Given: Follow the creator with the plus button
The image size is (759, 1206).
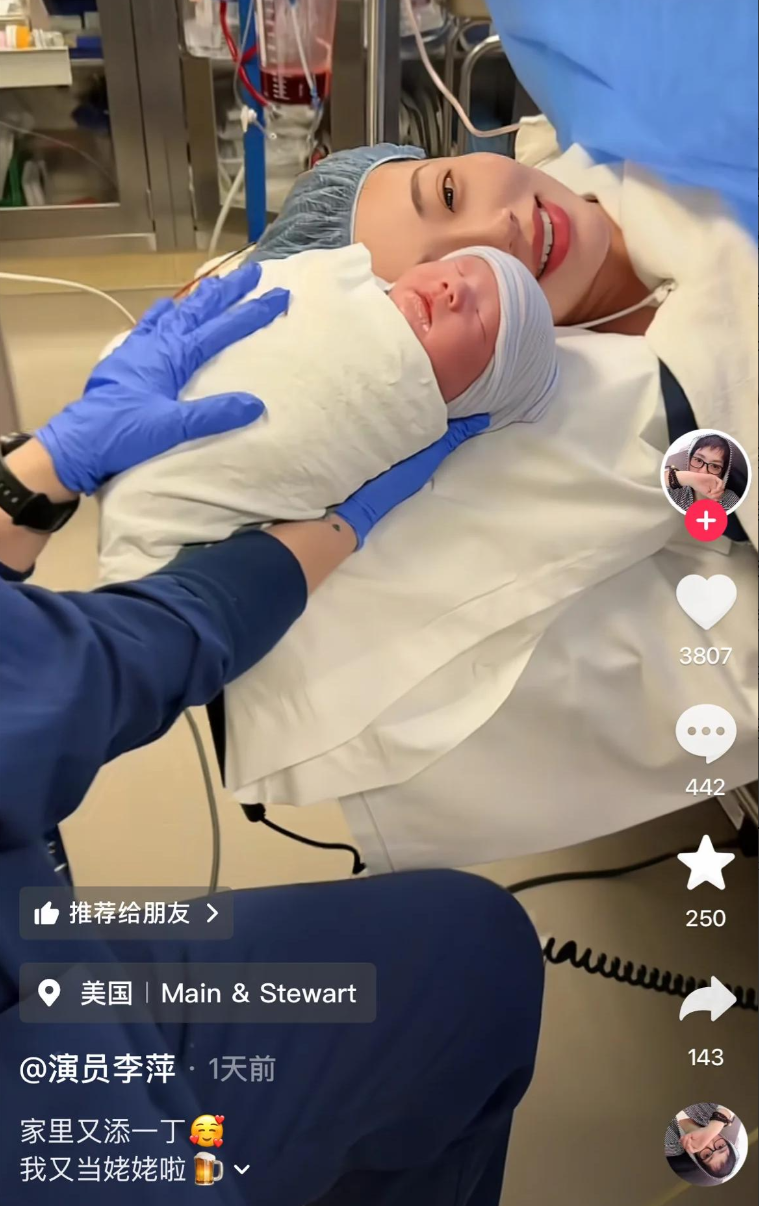Looking at the screenshot, I should [x=706, y=520].
